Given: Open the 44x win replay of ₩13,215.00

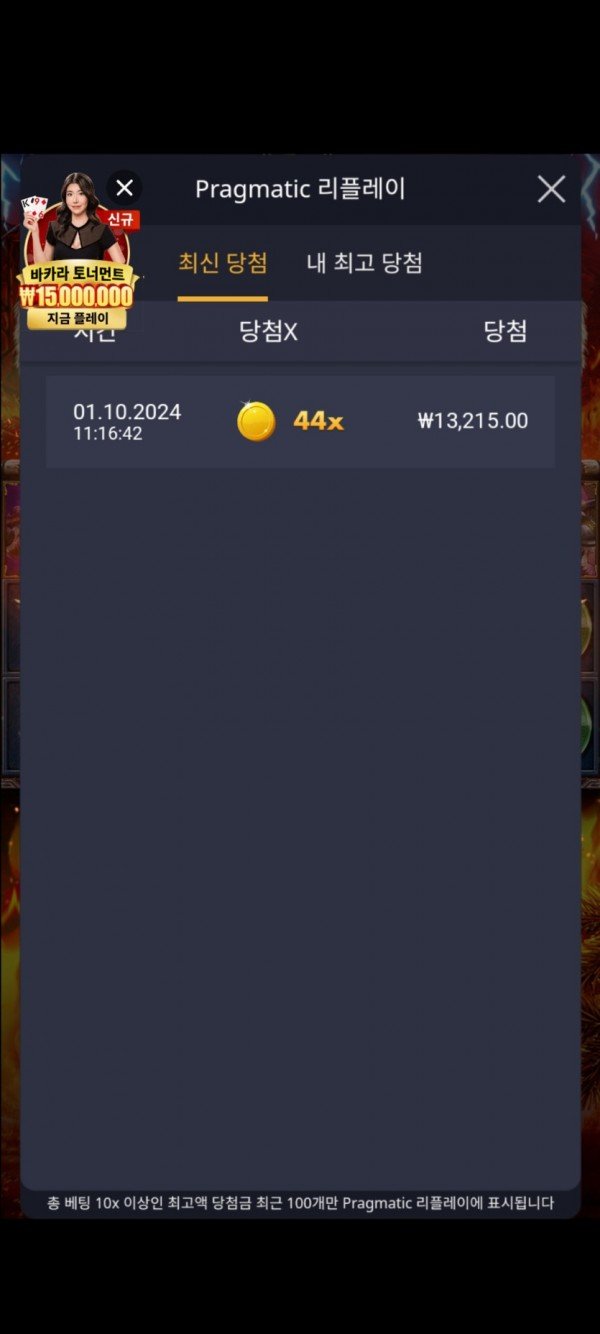Looking at the screenshot, I should (x=300, y=421).
